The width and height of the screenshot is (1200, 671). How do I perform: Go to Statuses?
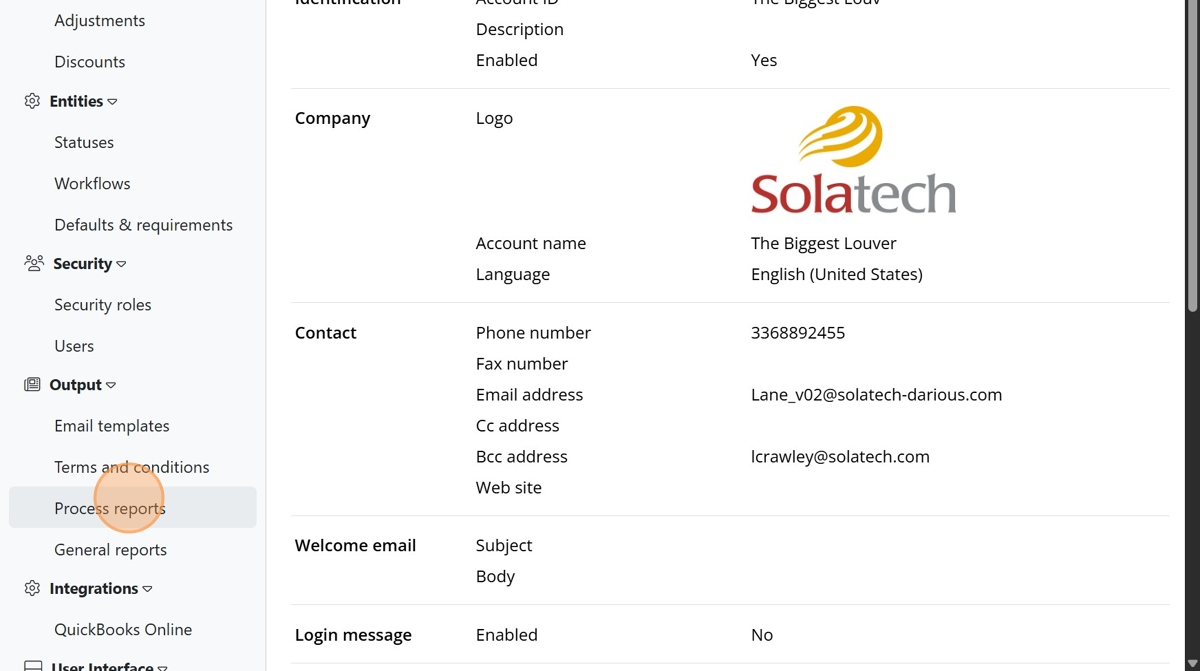coord(84,142)
